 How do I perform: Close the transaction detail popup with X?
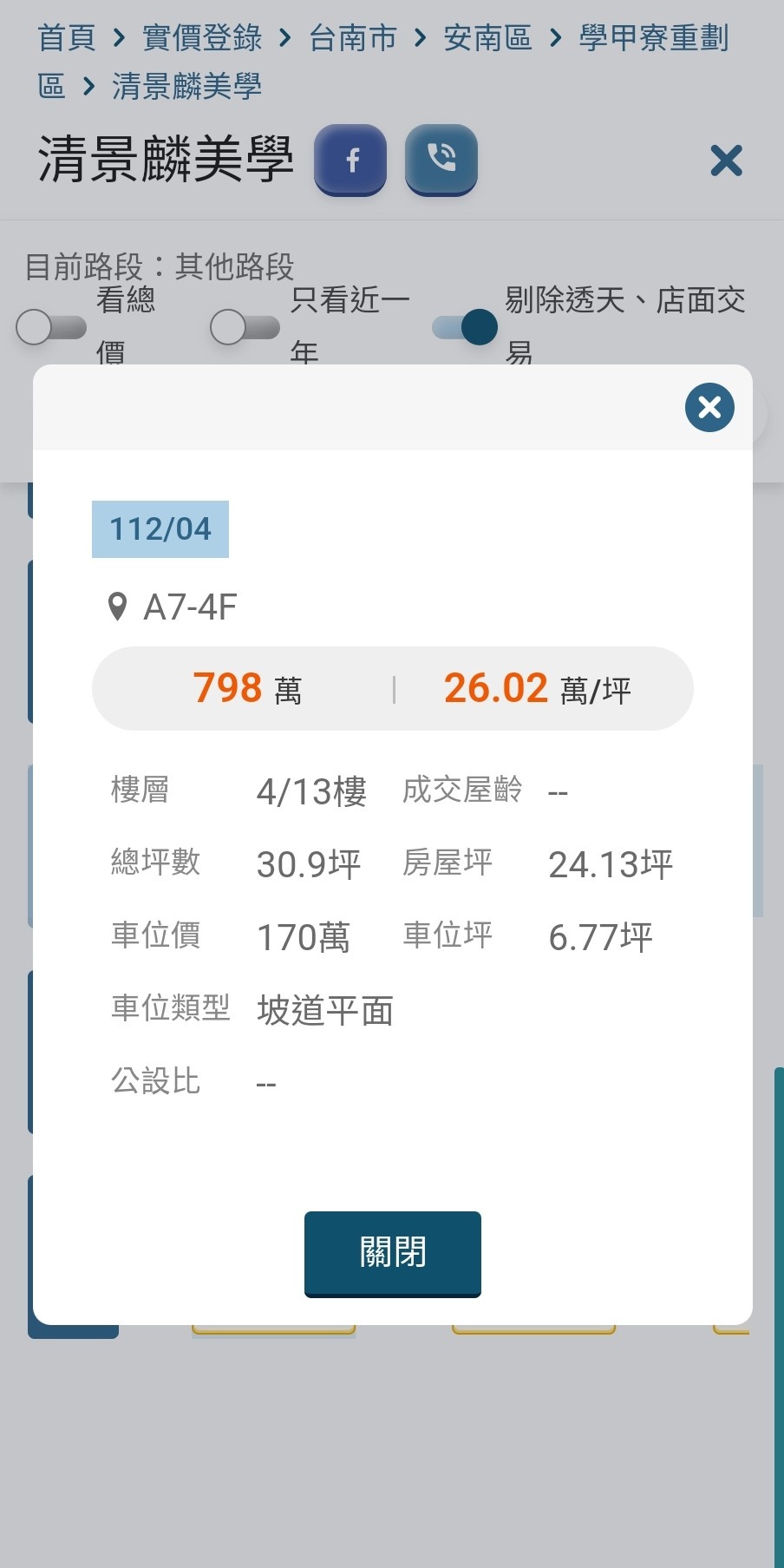click(709, 407)
